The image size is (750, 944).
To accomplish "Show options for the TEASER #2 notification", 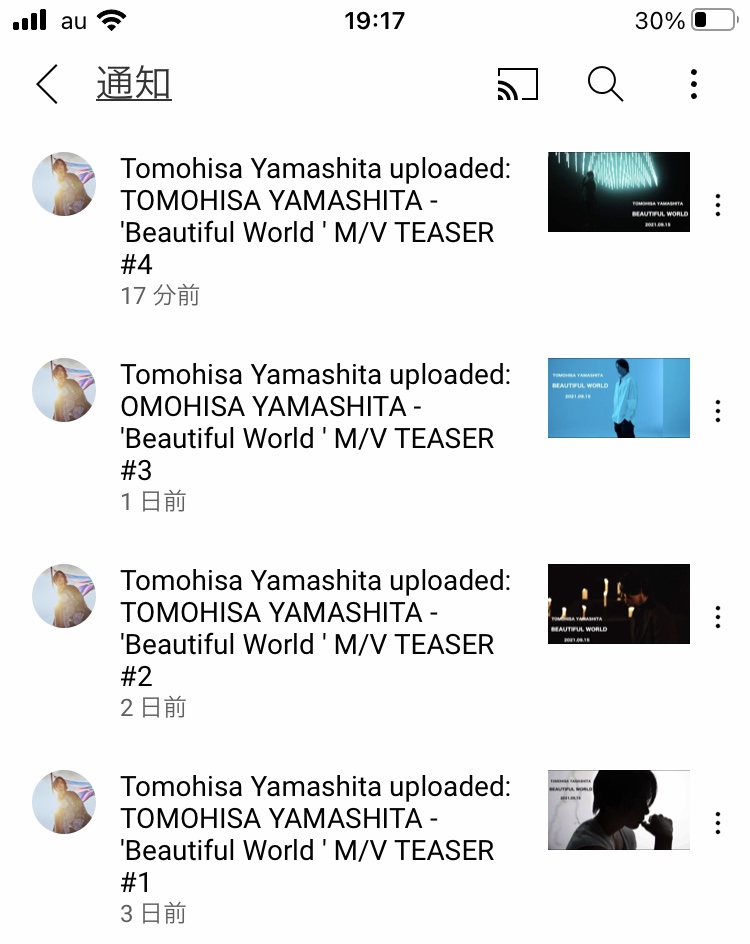I will point(718,617).
